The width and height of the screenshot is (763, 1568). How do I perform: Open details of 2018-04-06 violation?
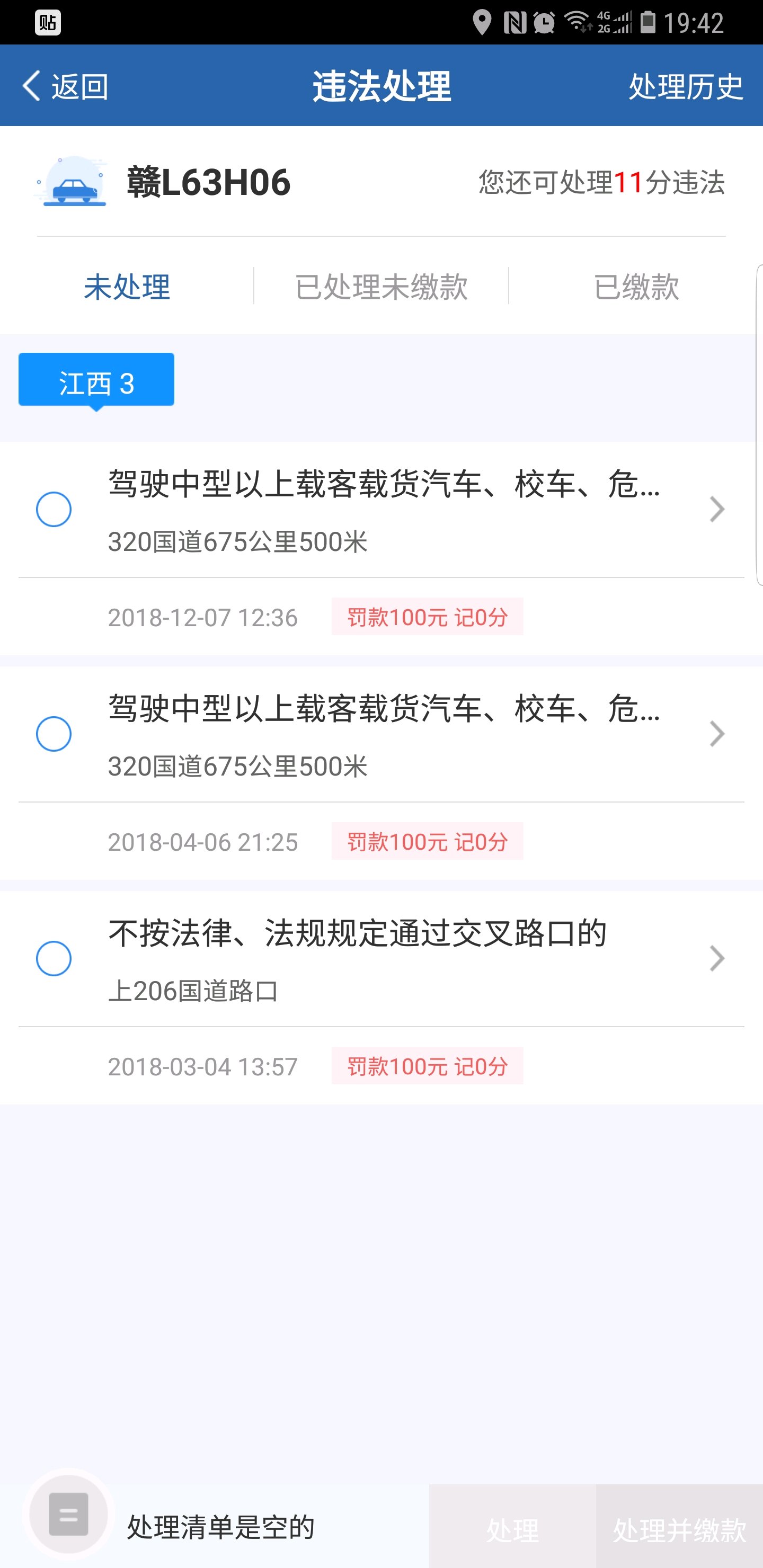point(717,734)
